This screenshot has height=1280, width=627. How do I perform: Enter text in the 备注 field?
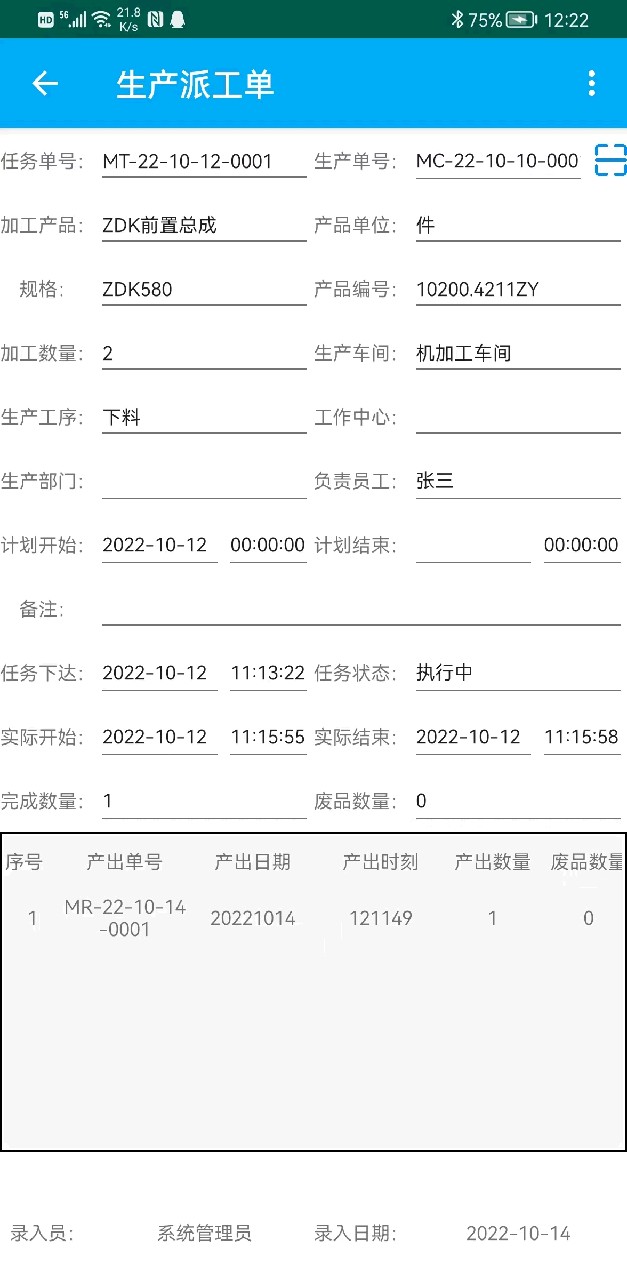(x=361, y=609)
